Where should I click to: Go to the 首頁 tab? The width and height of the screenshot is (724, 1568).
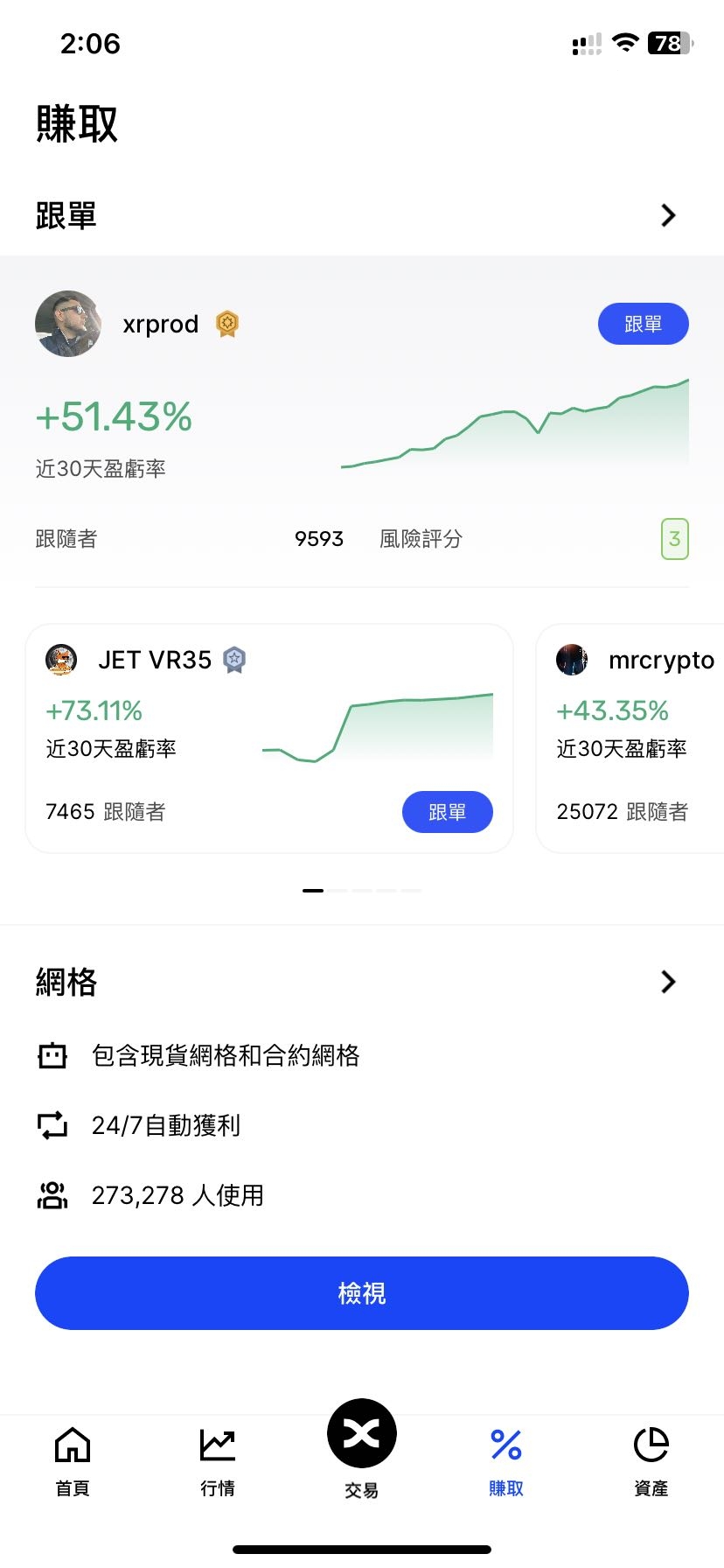pyautogui.click(x=73, y=1459)
